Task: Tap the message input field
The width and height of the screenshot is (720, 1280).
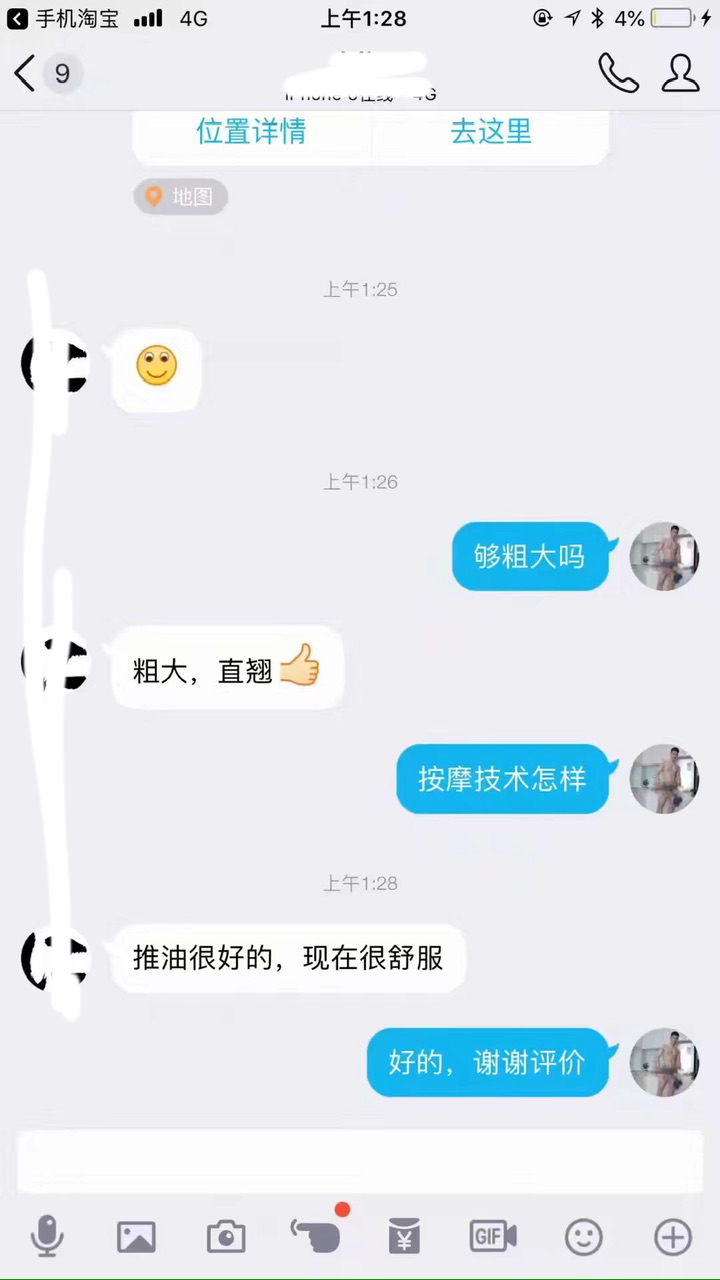Action: [360, 1162]
